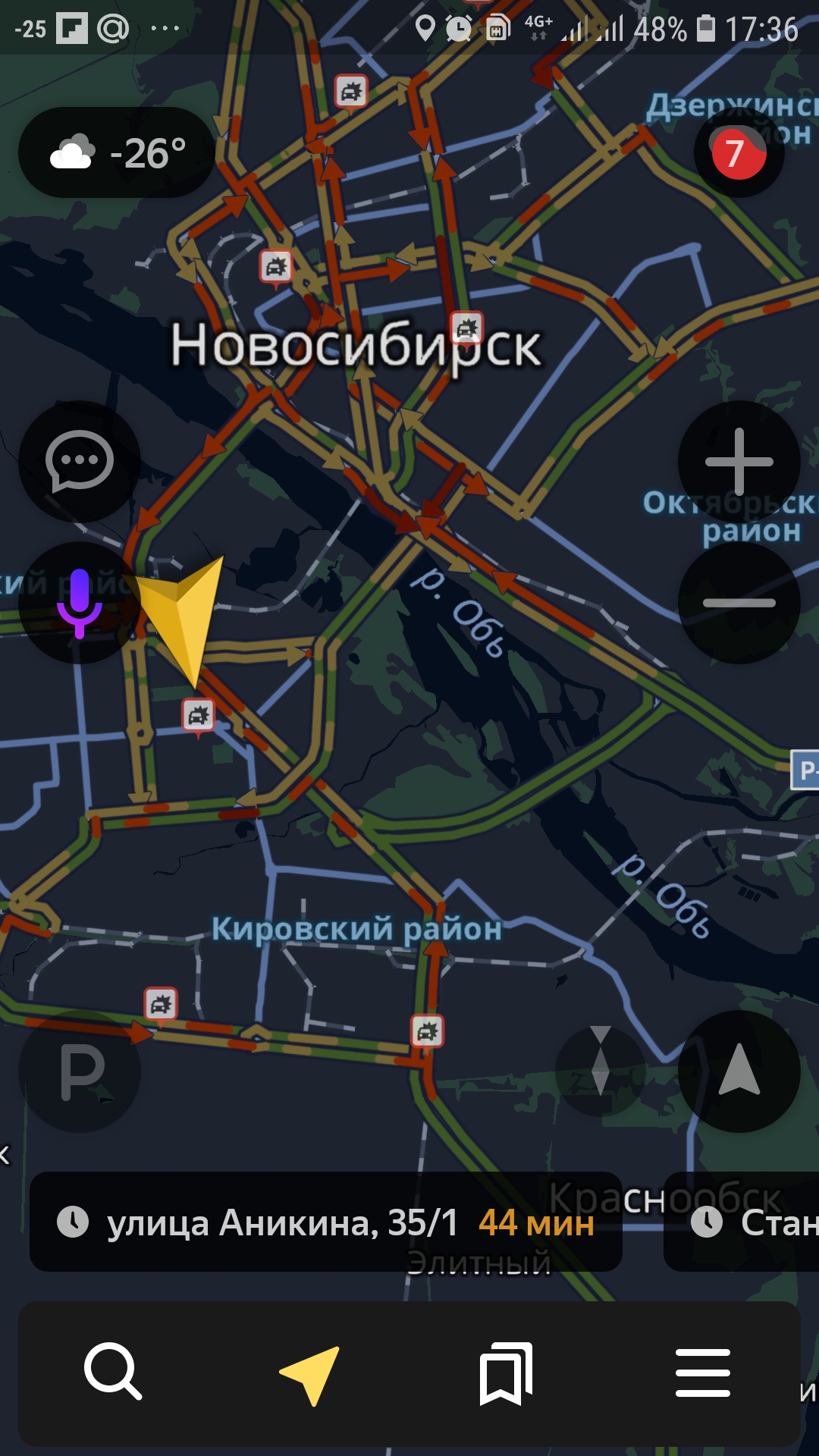Open saved bookmarks
Image resolution: width=819 pixels, height=1456 pixels.
click(506, 1373)
